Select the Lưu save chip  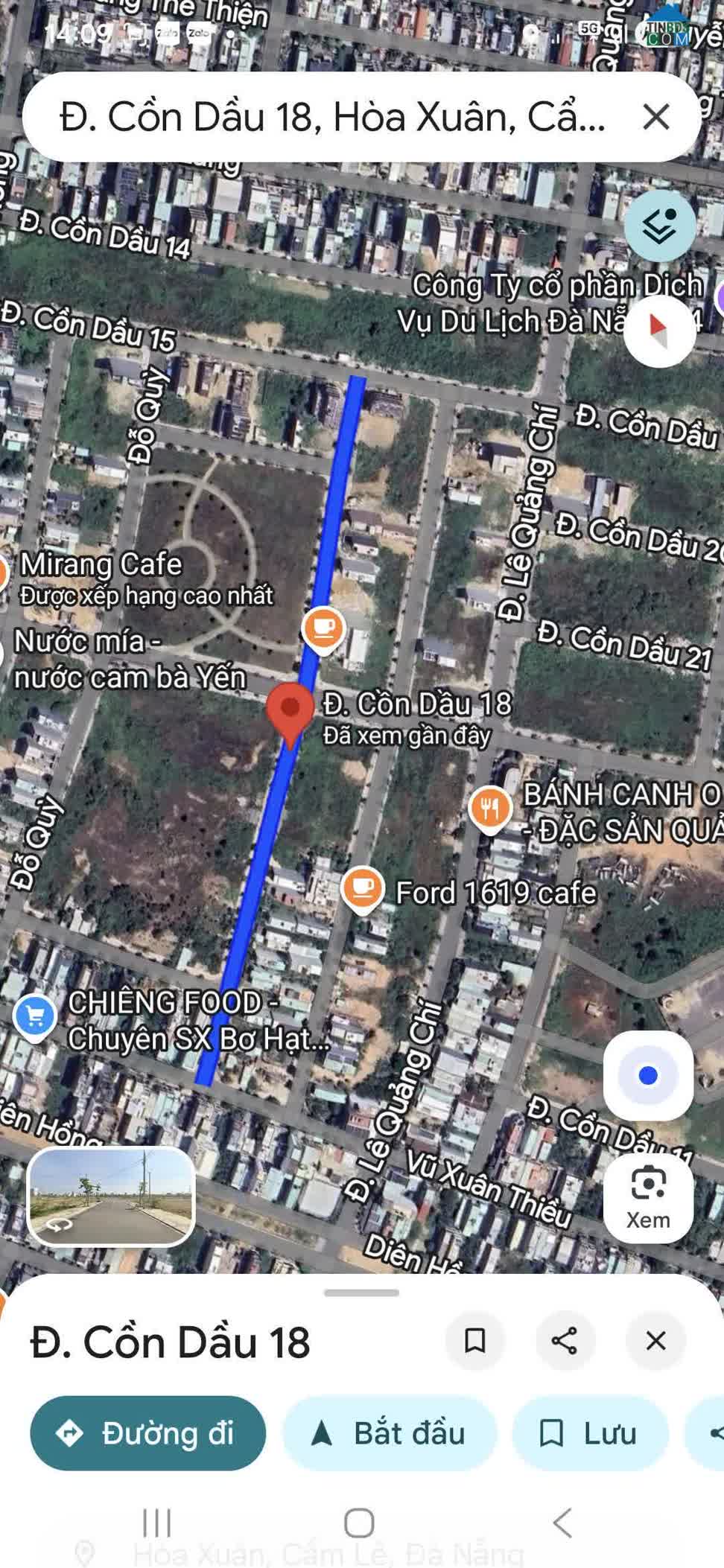pyautogui.click(x=589, y=1432)
